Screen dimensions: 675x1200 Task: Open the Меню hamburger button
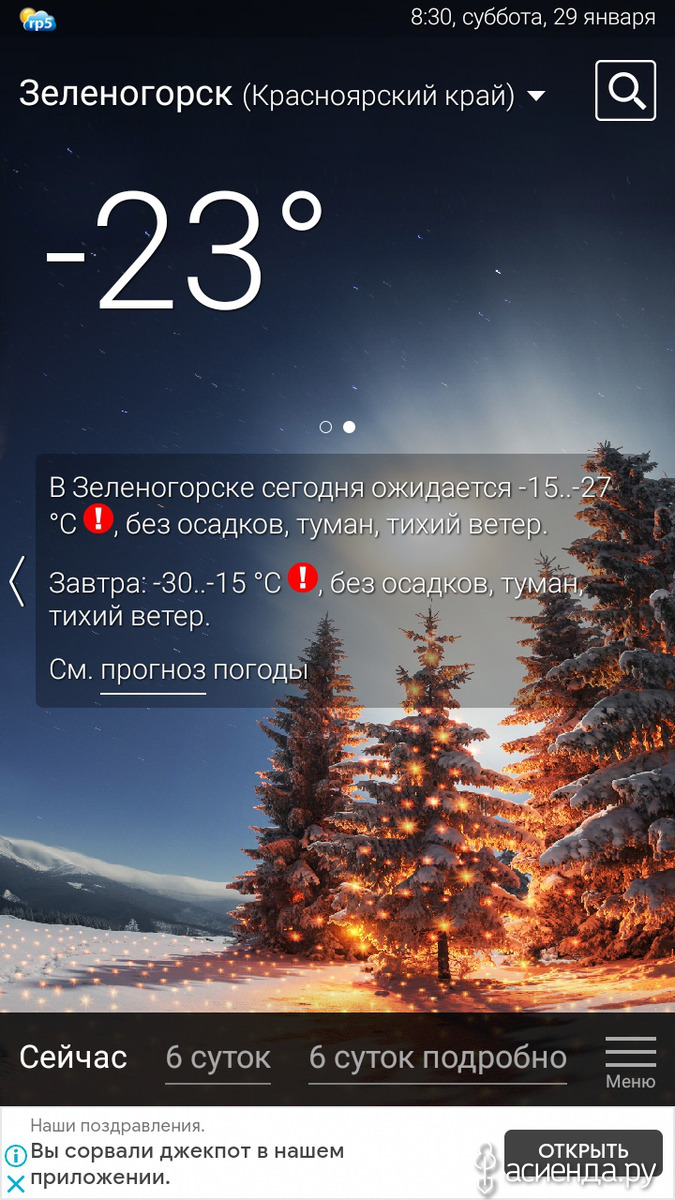630,1062
